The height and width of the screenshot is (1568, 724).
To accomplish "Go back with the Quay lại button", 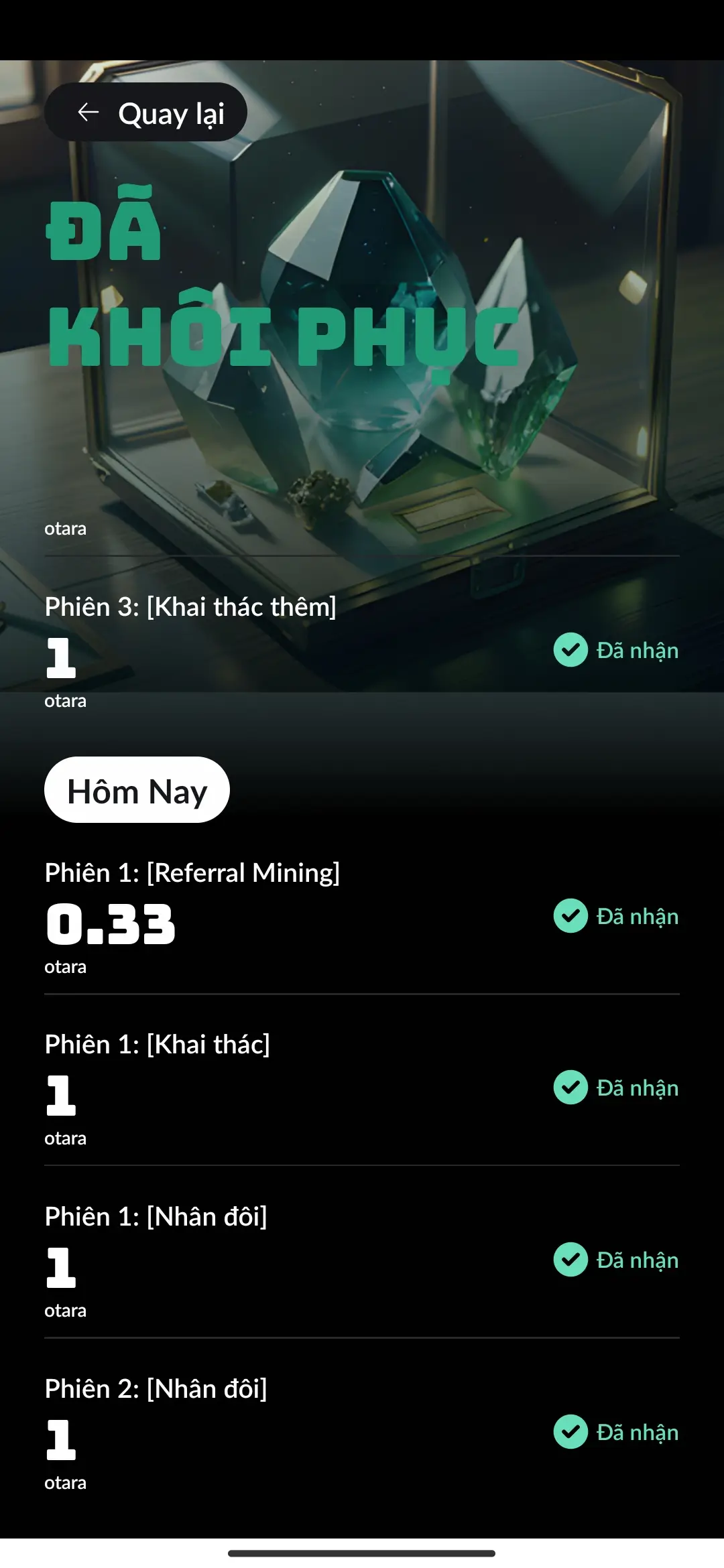I will [145, 112].
